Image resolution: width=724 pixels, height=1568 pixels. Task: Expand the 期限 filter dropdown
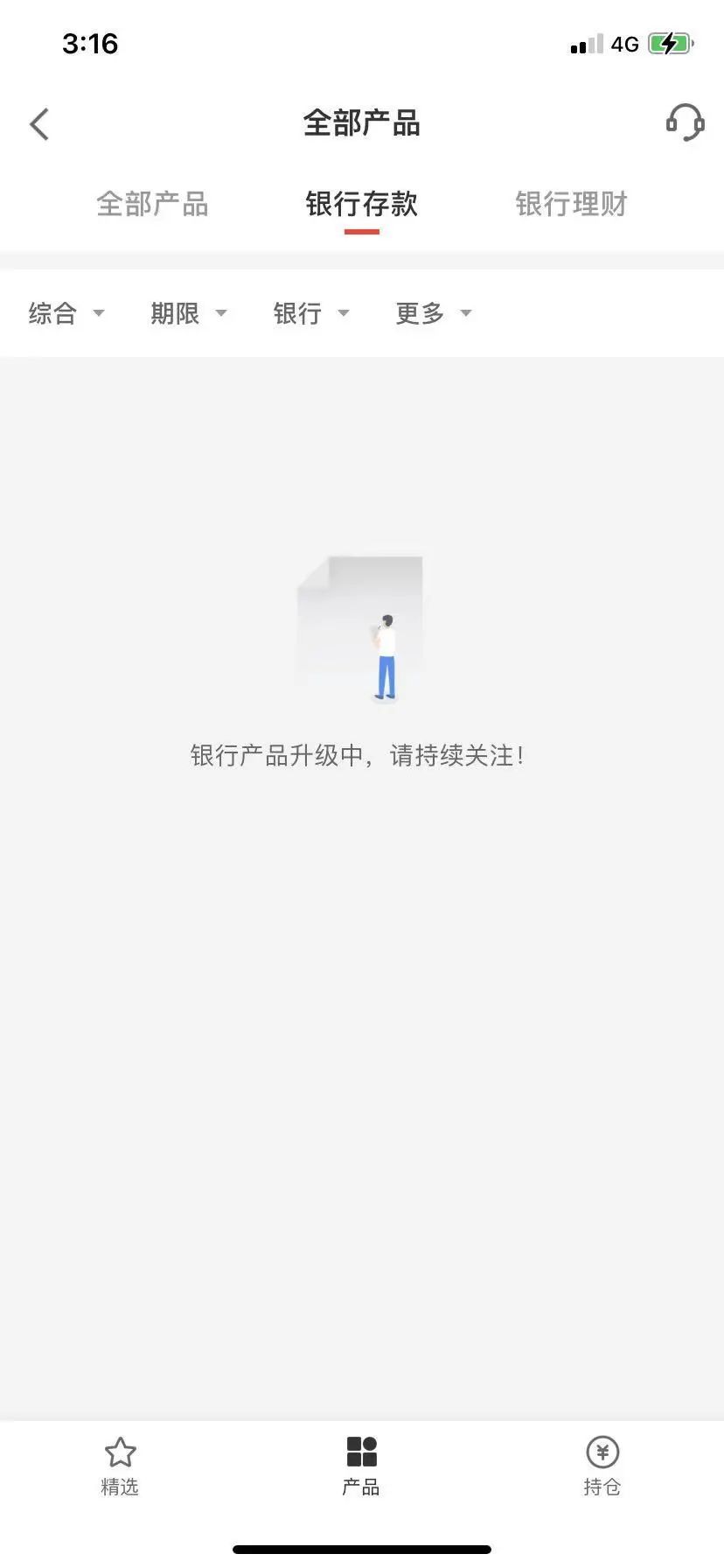coord(188,313)
